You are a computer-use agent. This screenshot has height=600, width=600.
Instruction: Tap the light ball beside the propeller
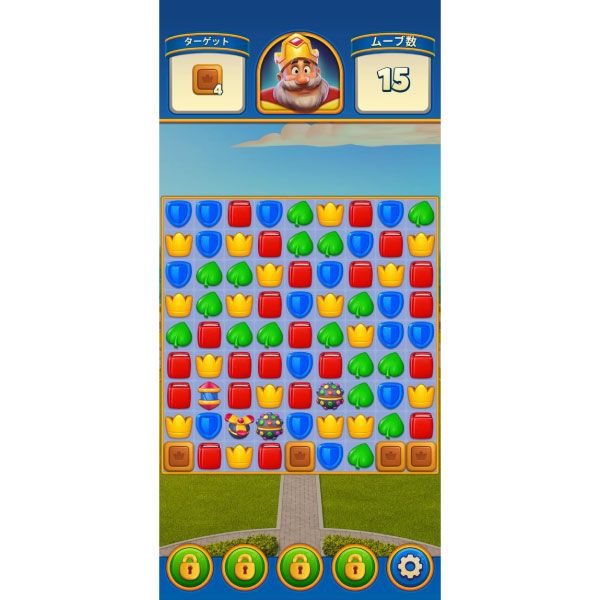click(x=270, y=426)
